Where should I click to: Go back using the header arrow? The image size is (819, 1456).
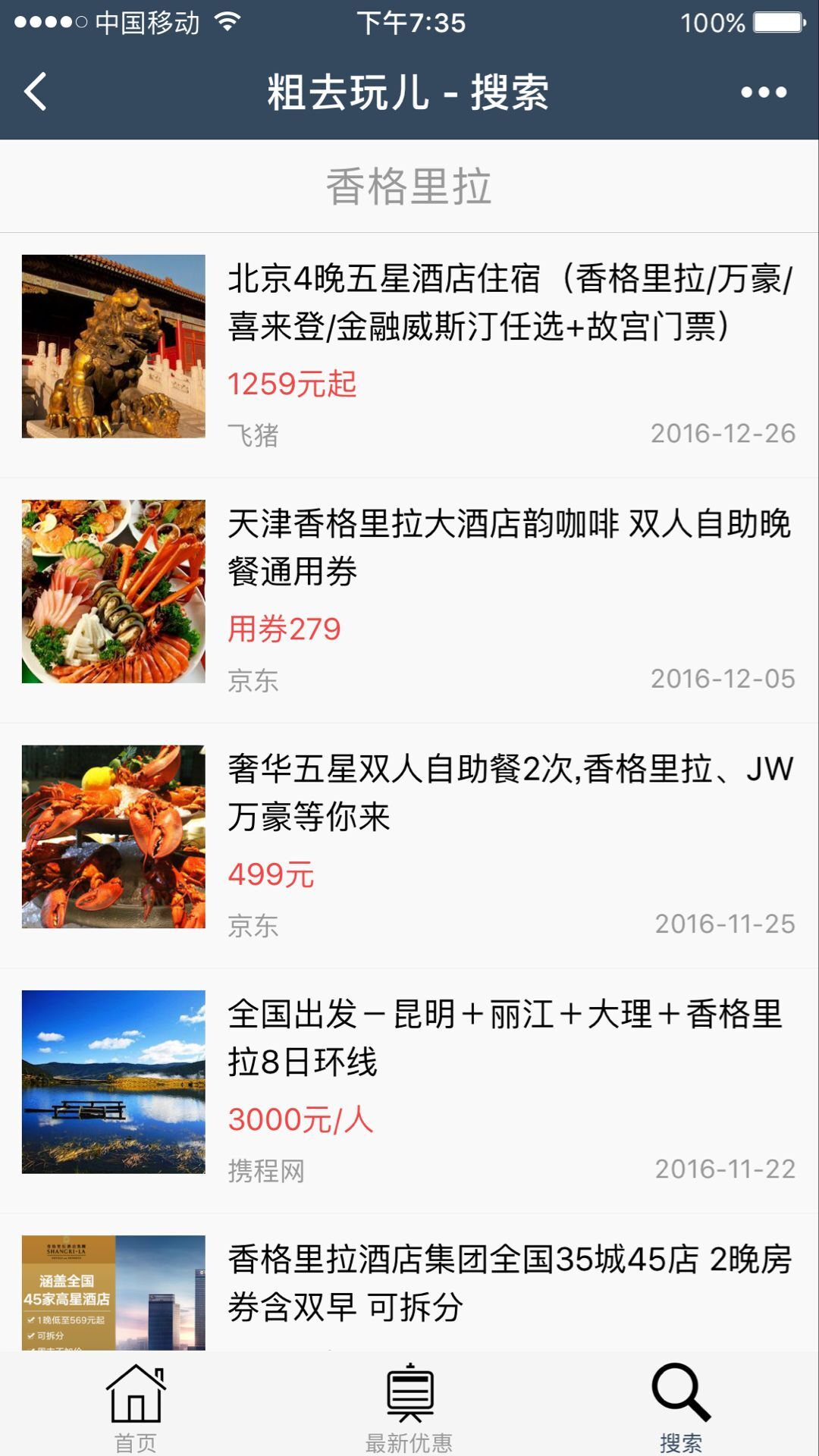tap(36, 92)
